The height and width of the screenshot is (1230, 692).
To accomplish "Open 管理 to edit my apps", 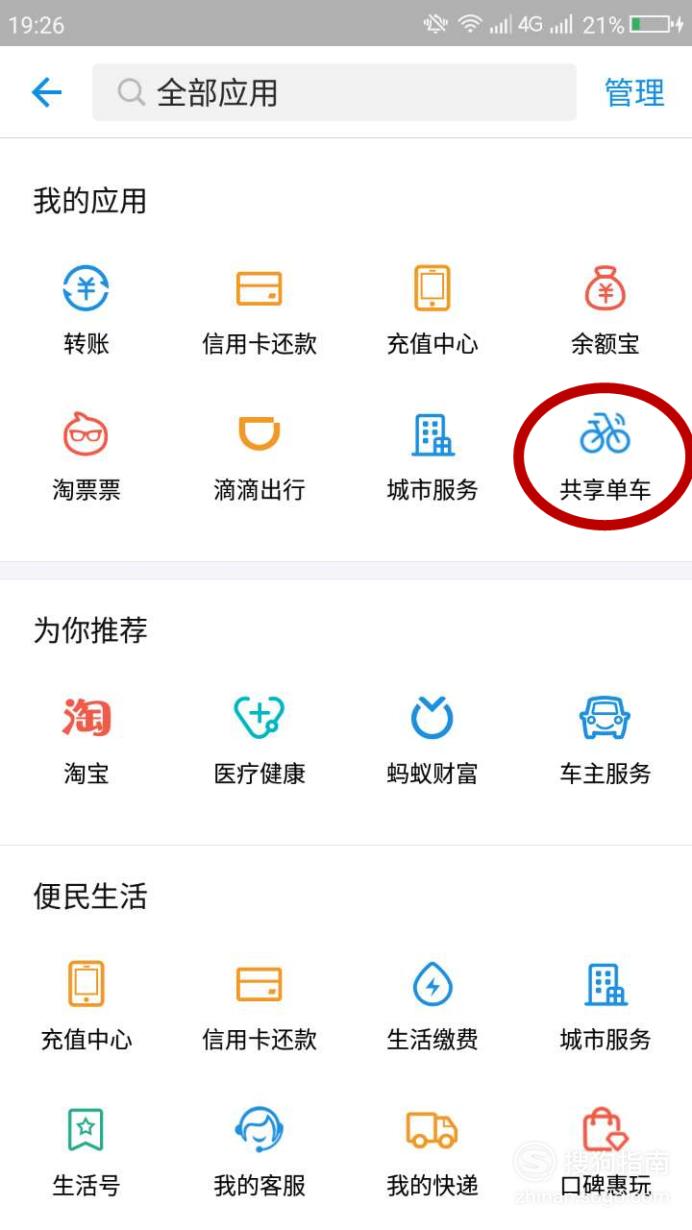I will click(634, 93).
